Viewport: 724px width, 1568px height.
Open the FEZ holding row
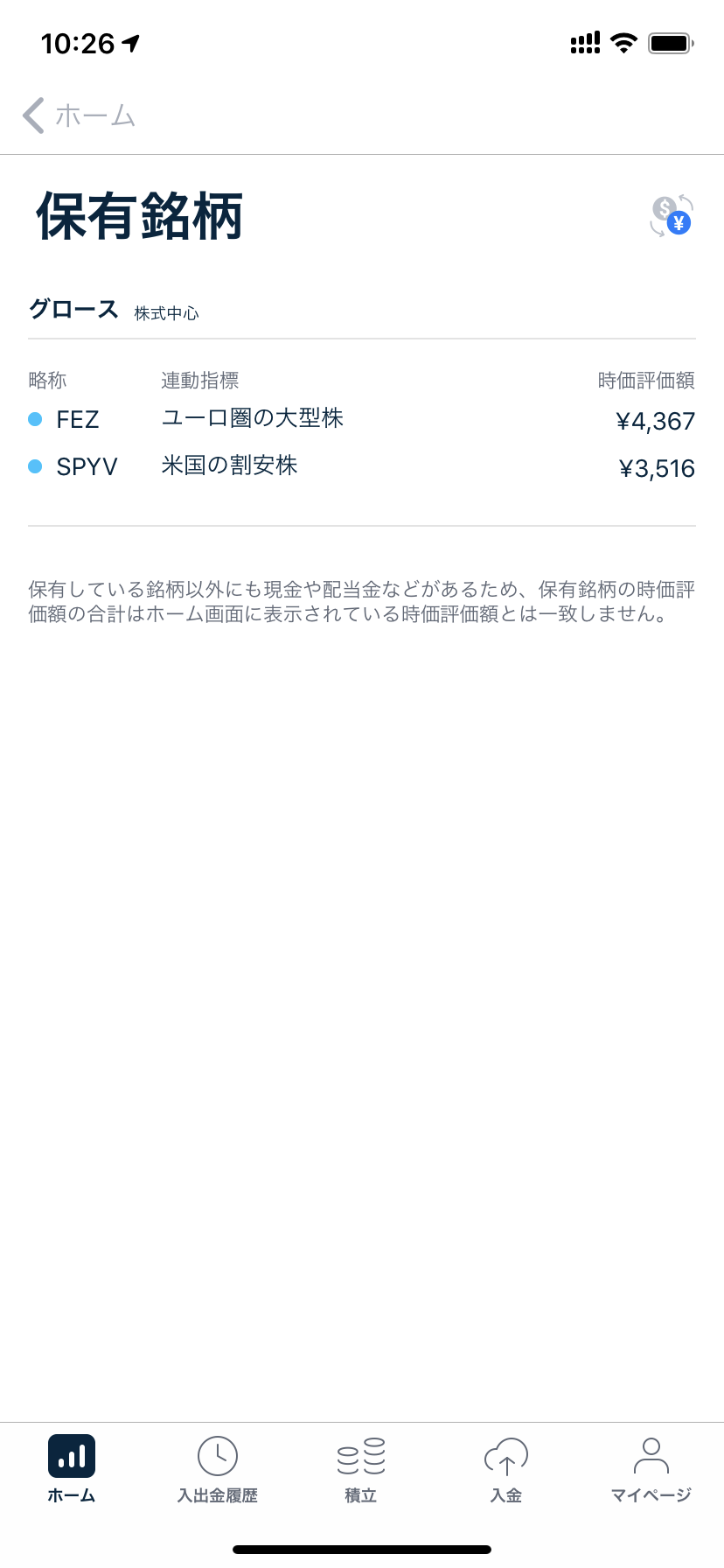(361, 420)
